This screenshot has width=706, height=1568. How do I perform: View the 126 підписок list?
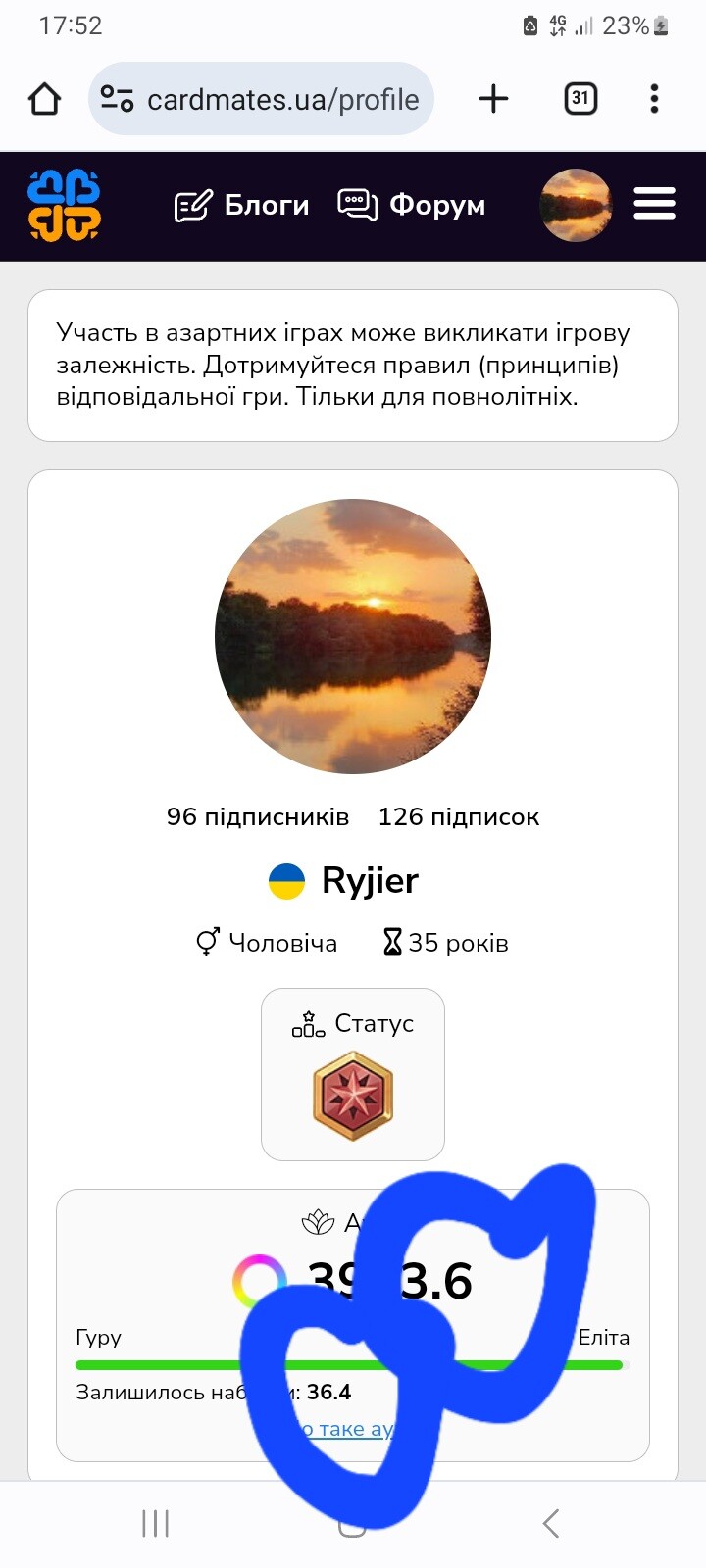pos(459,816)
